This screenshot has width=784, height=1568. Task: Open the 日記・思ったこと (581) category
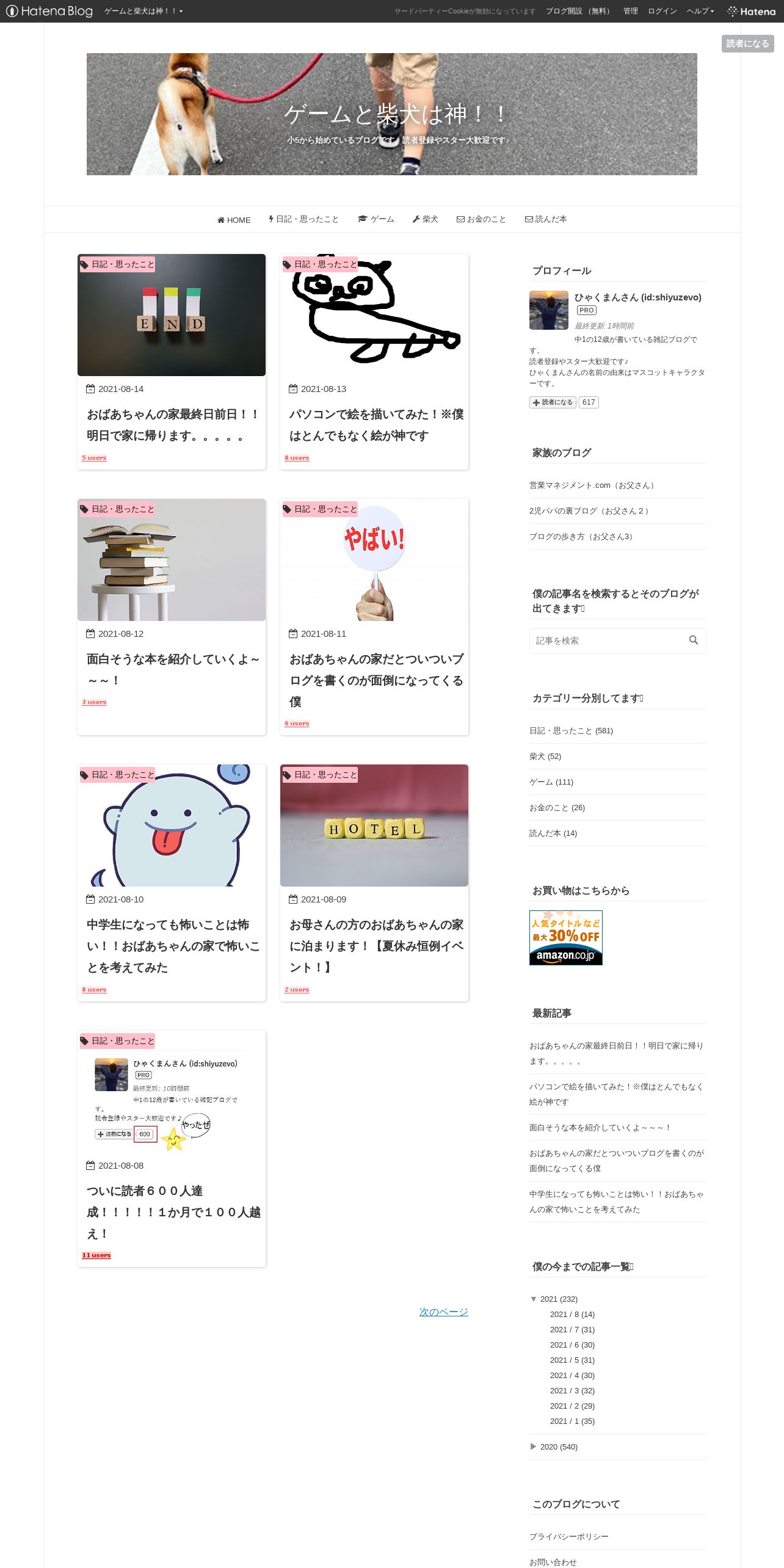point(571,731)
